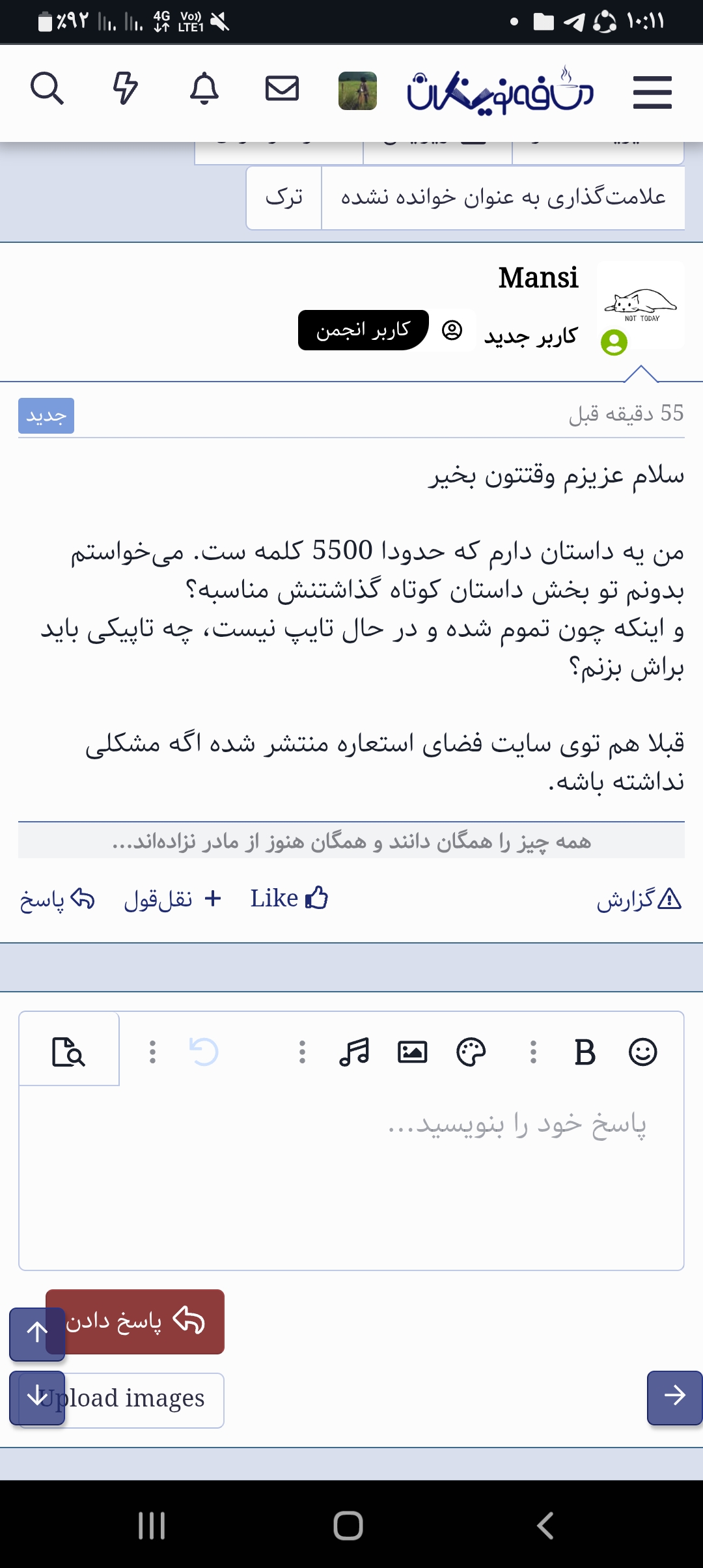The image size is (703, 1568).
Task: Toggle preview in the editor
Action: pos(68,1052)
